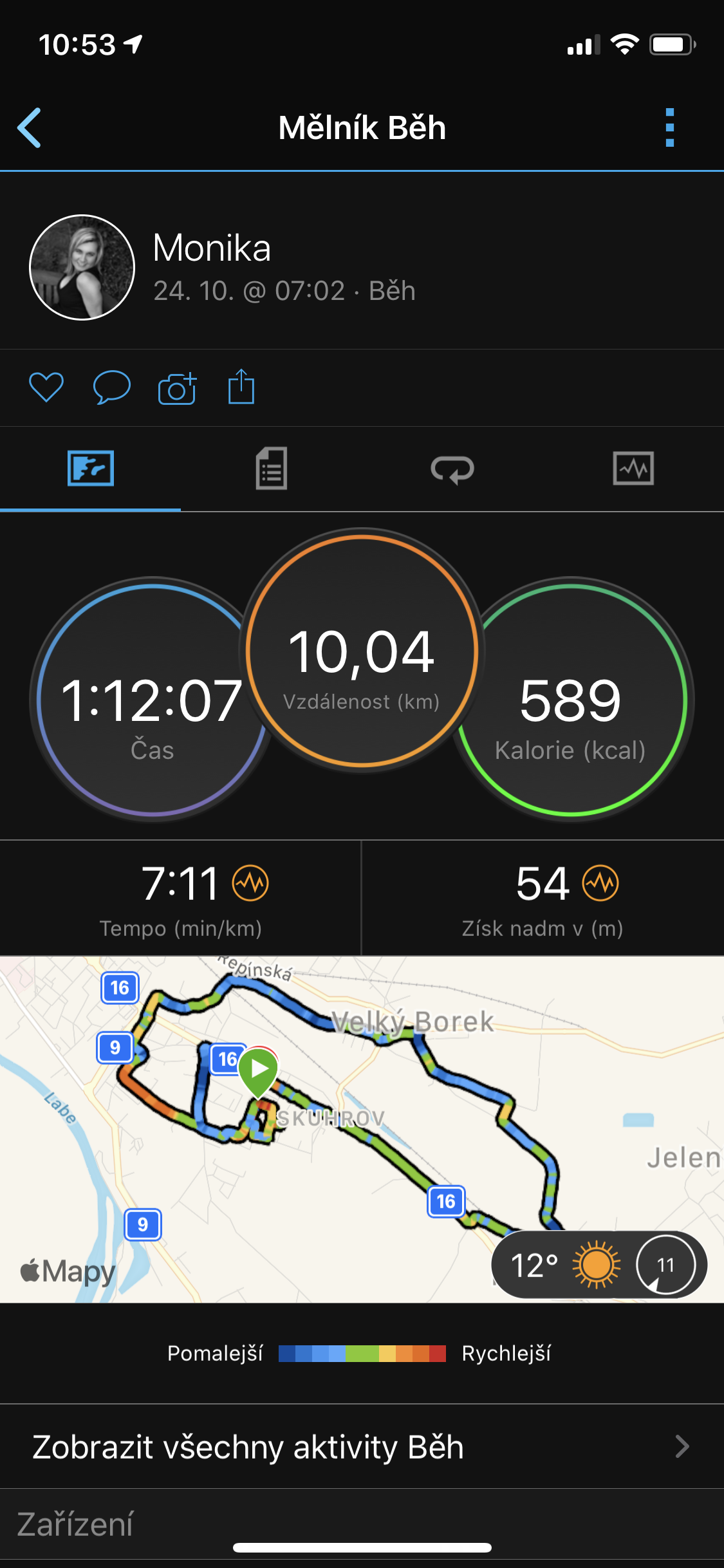Image resolution: width=724 pixels, height=1568 pixels.
Task: Open Monika's profile picture
Action: tap(82, 267)
